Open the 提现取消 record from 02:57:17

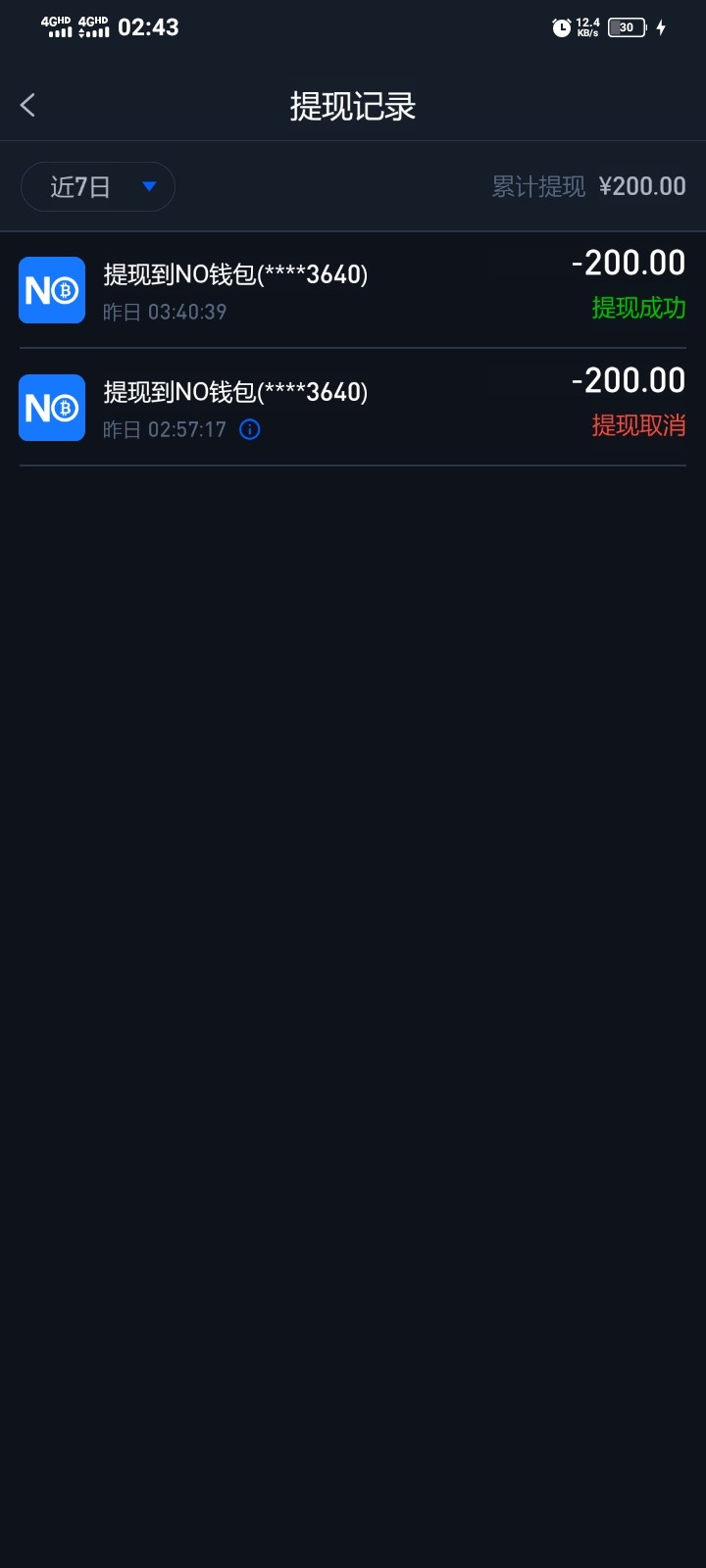tap(353, 408)
